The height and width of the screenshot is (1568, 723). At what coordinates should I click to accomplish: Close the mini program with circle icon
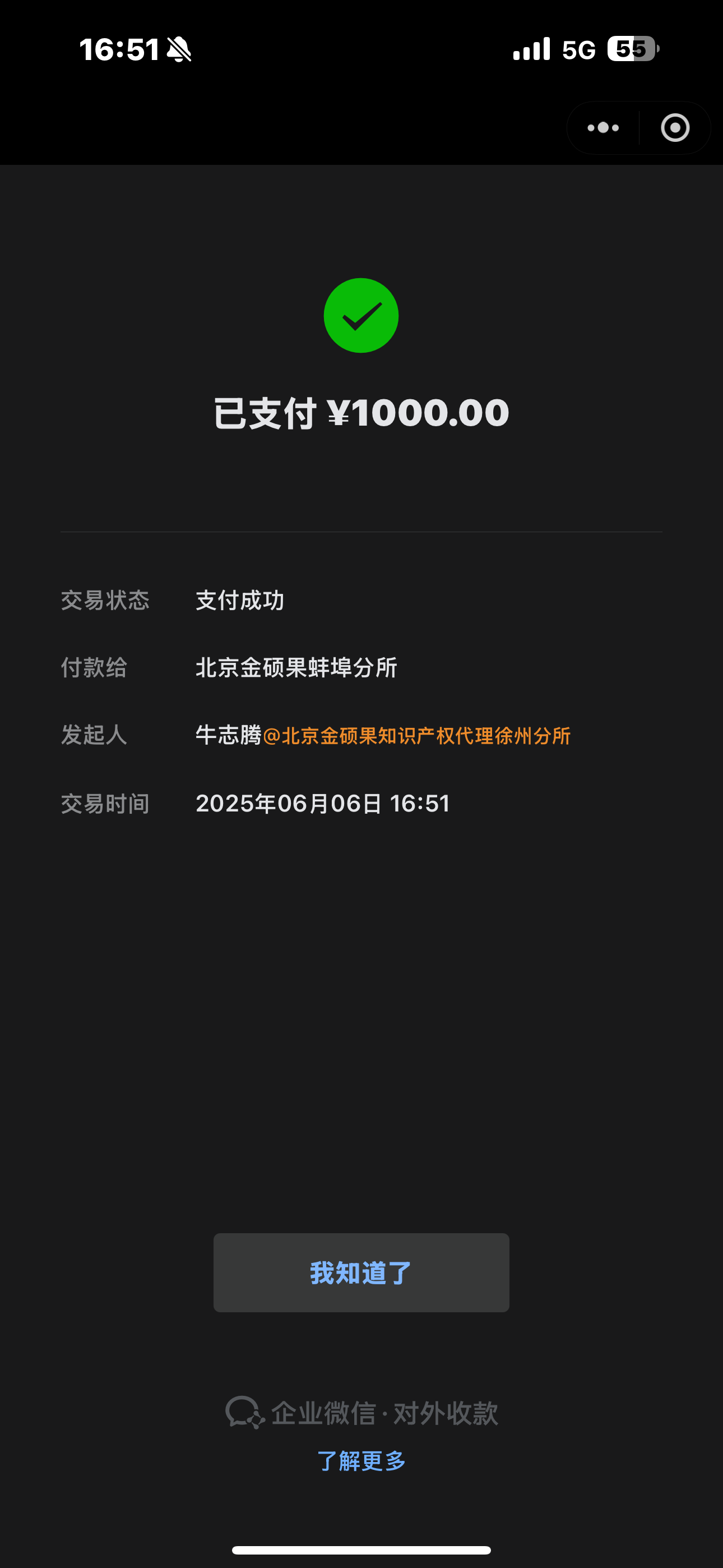click(x=675, y=128)
